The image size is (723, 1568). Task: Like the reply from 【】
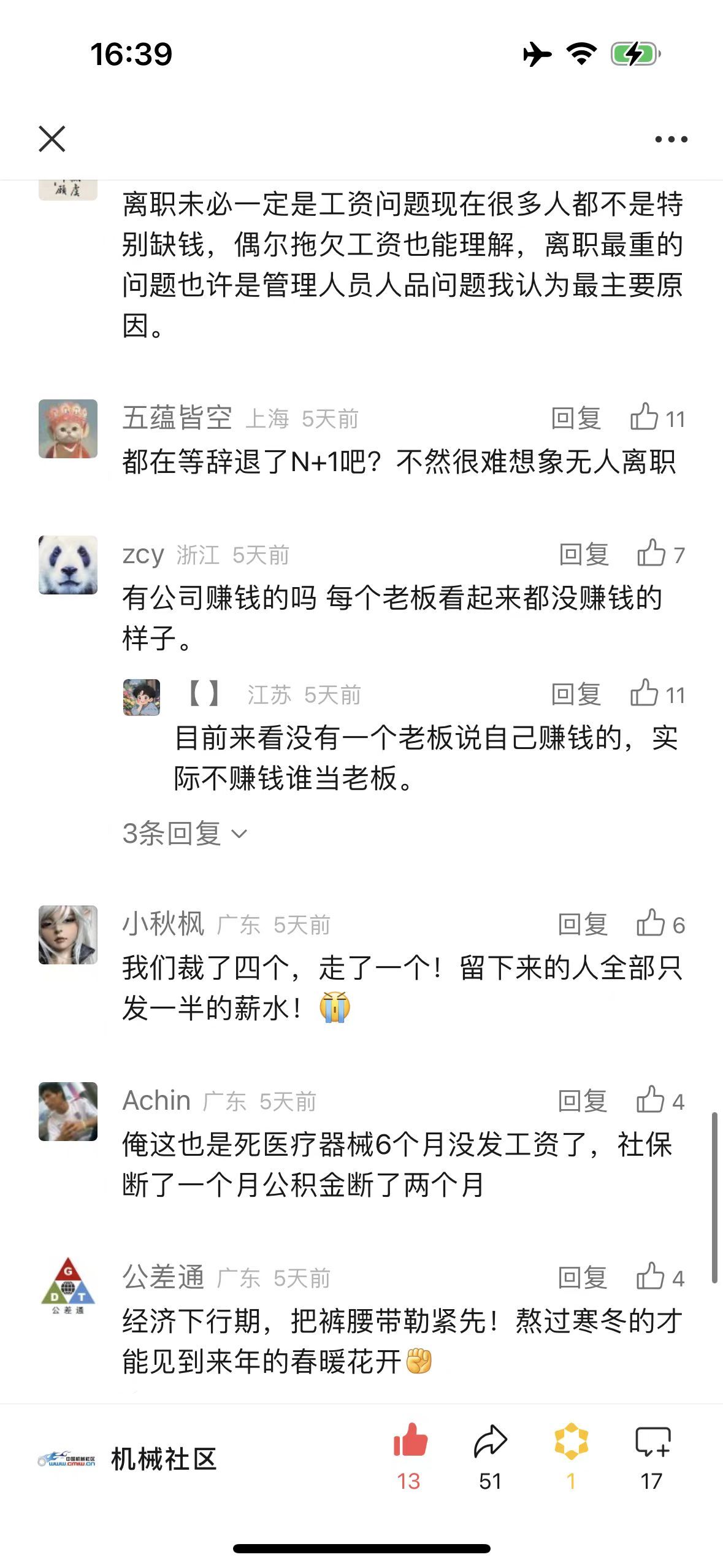point(656,694)
